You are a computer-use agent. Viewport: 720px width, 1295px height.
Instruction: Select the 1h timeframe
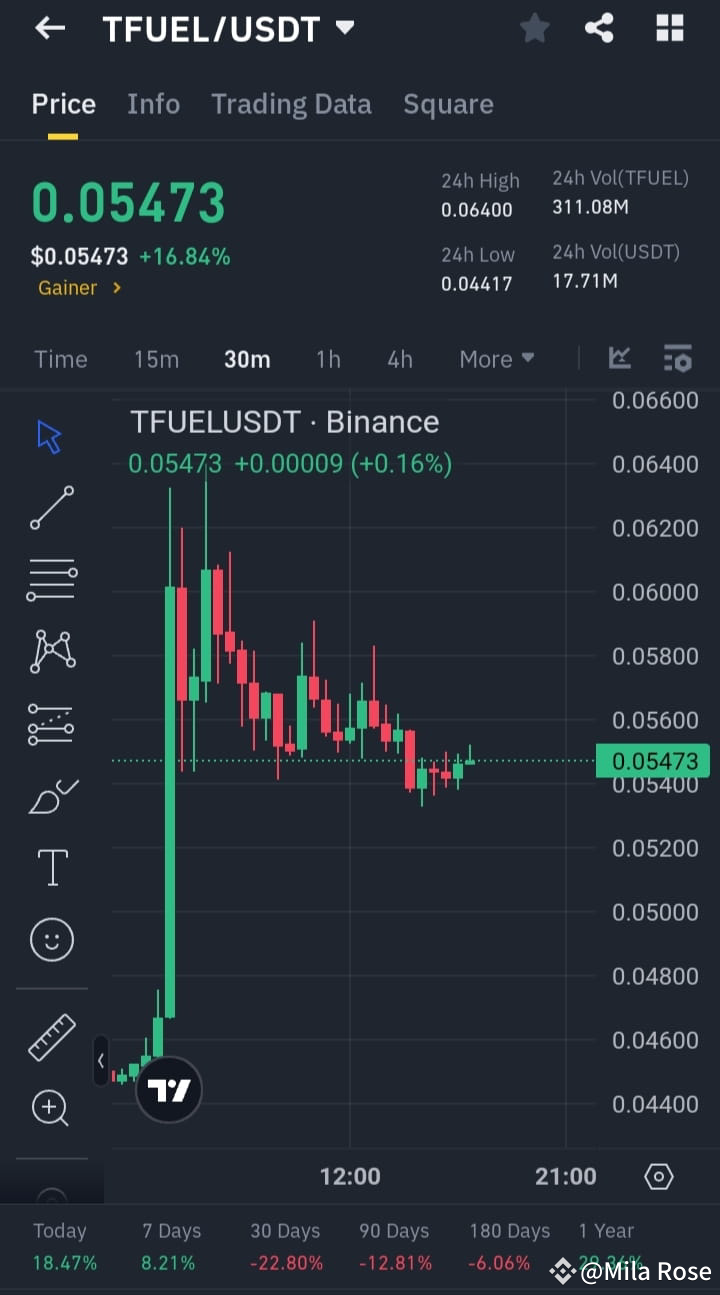[x=328, y=359]
